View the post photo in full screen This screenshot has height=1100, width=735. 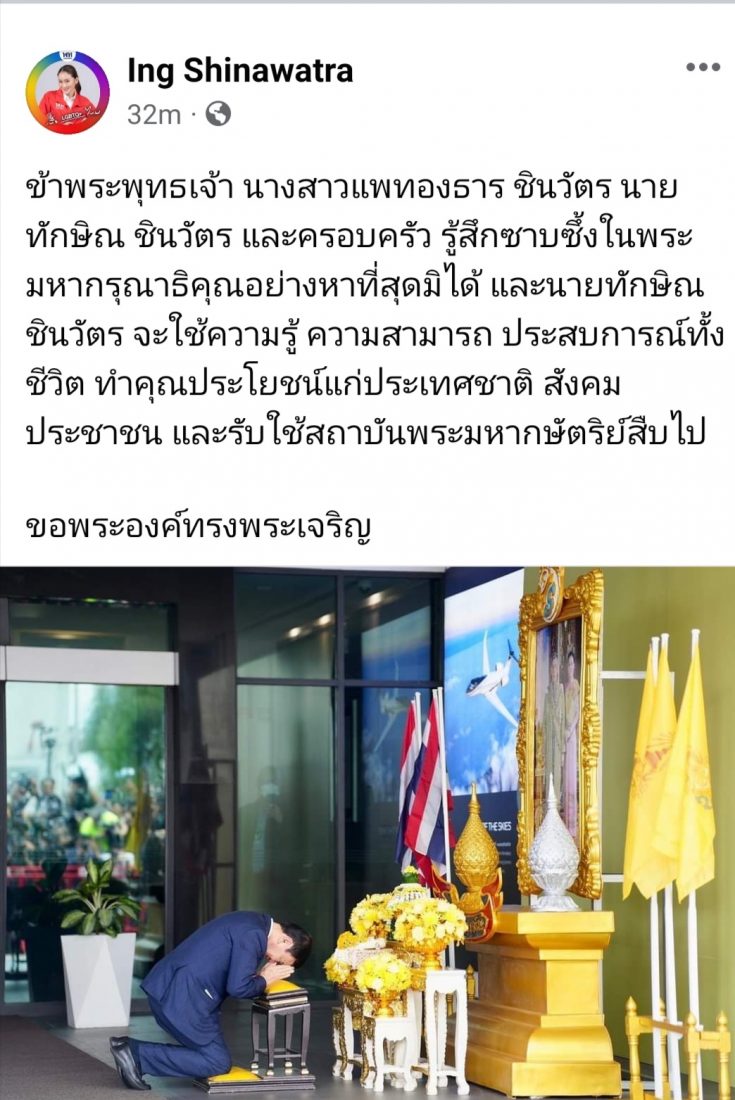[x=367, y=832]
